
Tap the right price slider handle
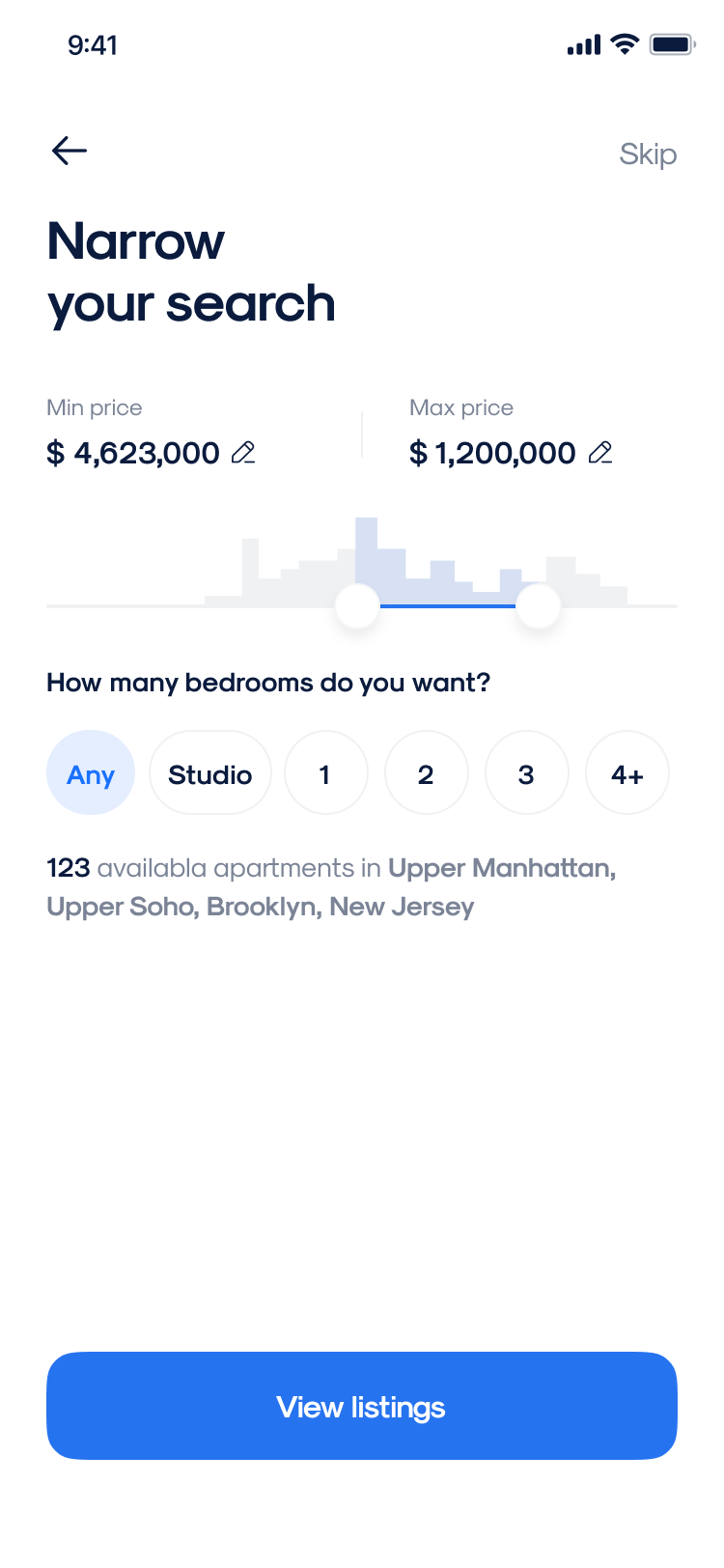[x=539, y=606]
